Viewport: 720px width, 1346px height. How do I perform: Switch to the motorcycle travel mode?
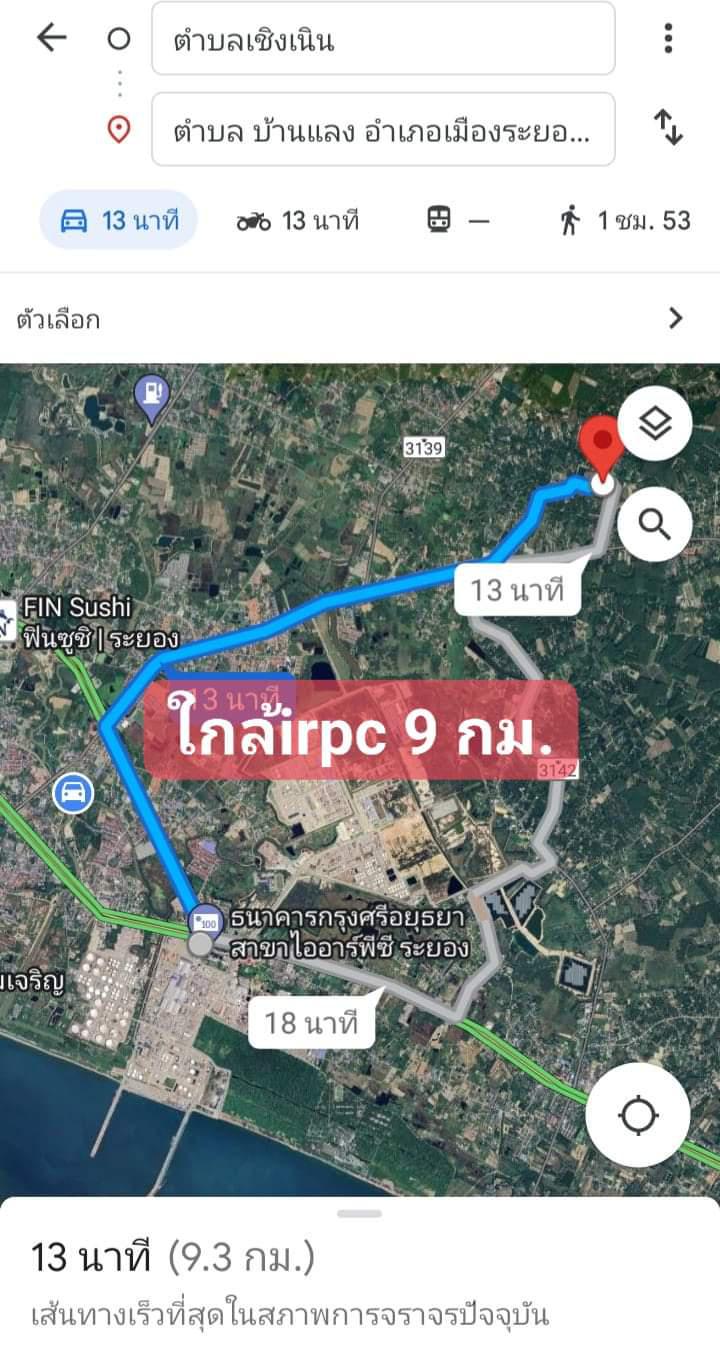point(297,221)
